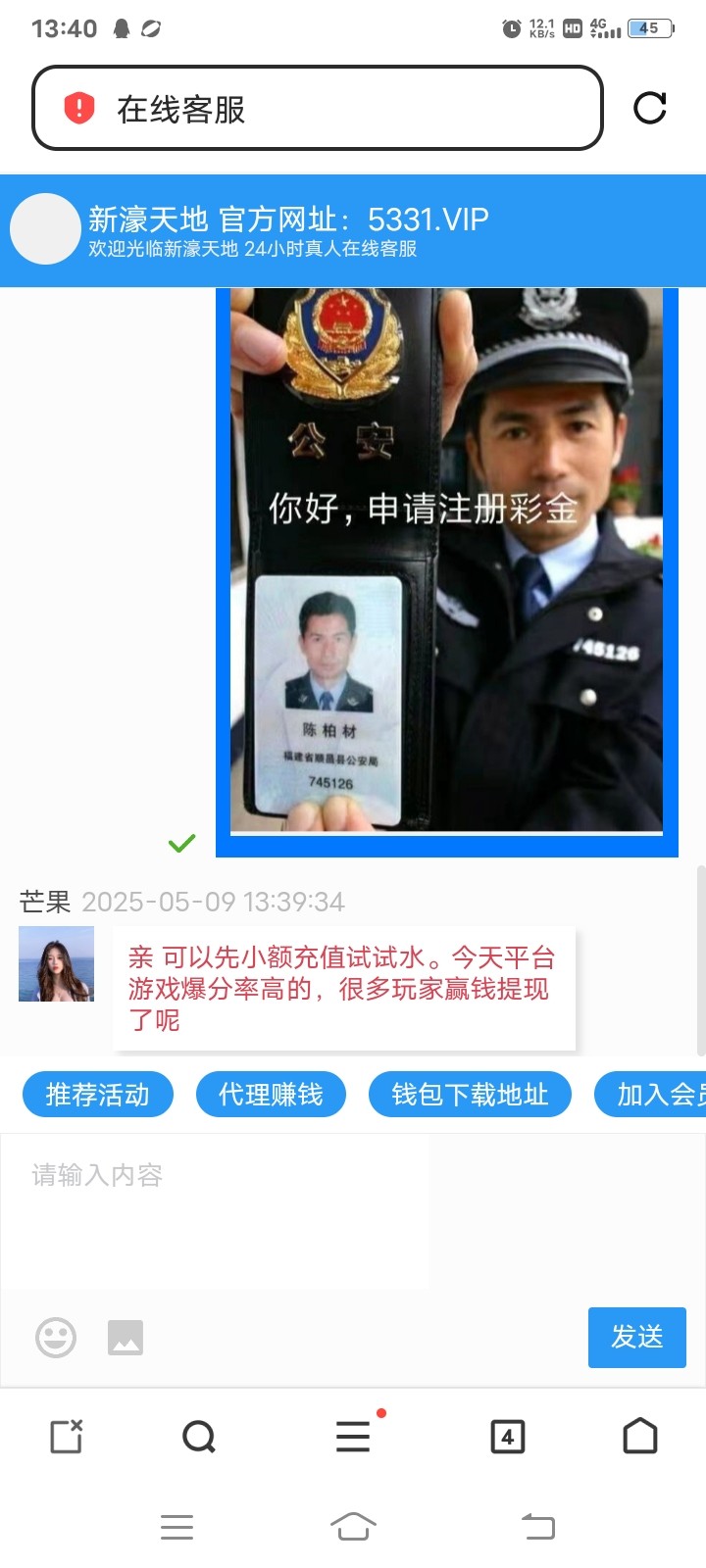Tap the 推荐活动 quick chip

(97, 1095)
